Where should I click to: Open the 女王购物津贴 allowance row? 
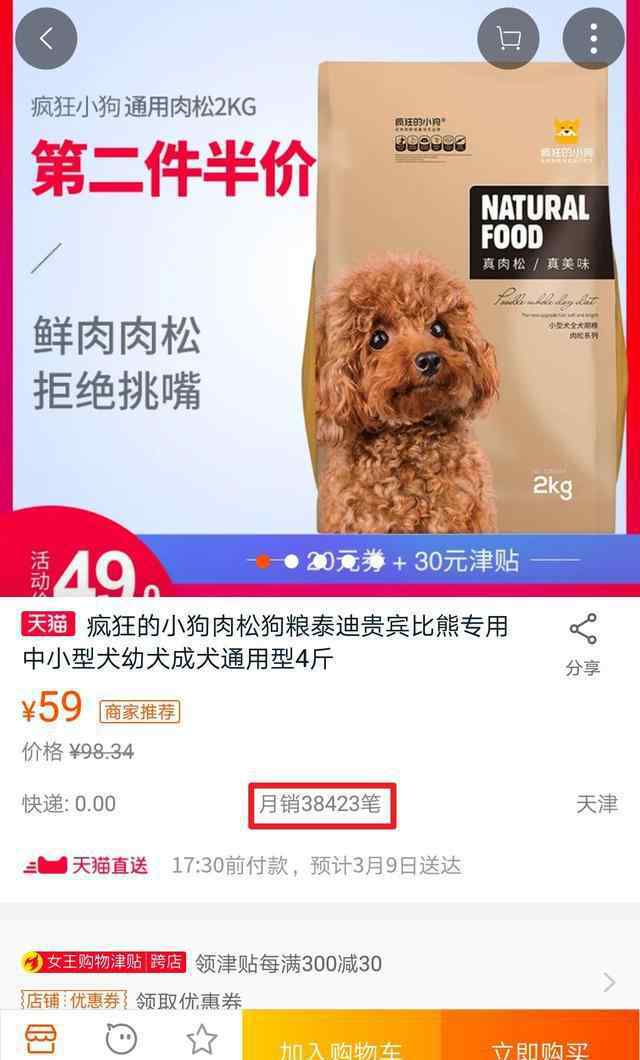[320, 963]
